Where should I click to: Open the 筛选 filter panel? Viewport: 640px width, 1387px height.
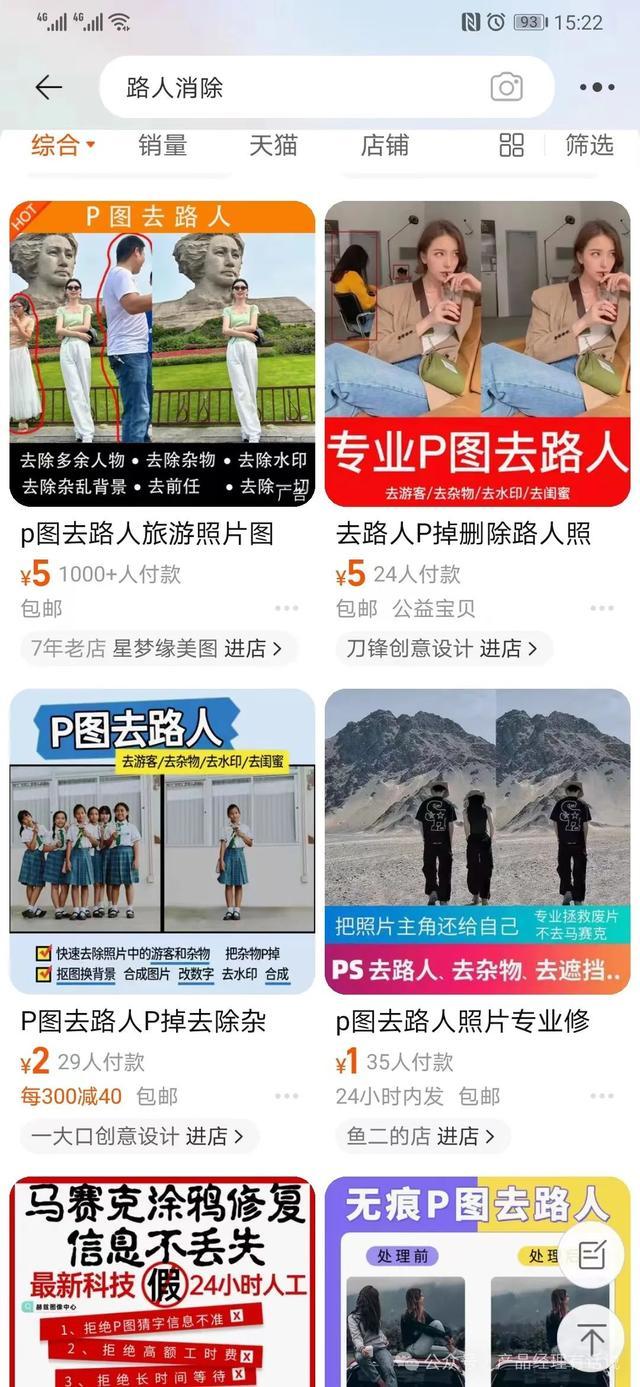click(x=589, y=146)
